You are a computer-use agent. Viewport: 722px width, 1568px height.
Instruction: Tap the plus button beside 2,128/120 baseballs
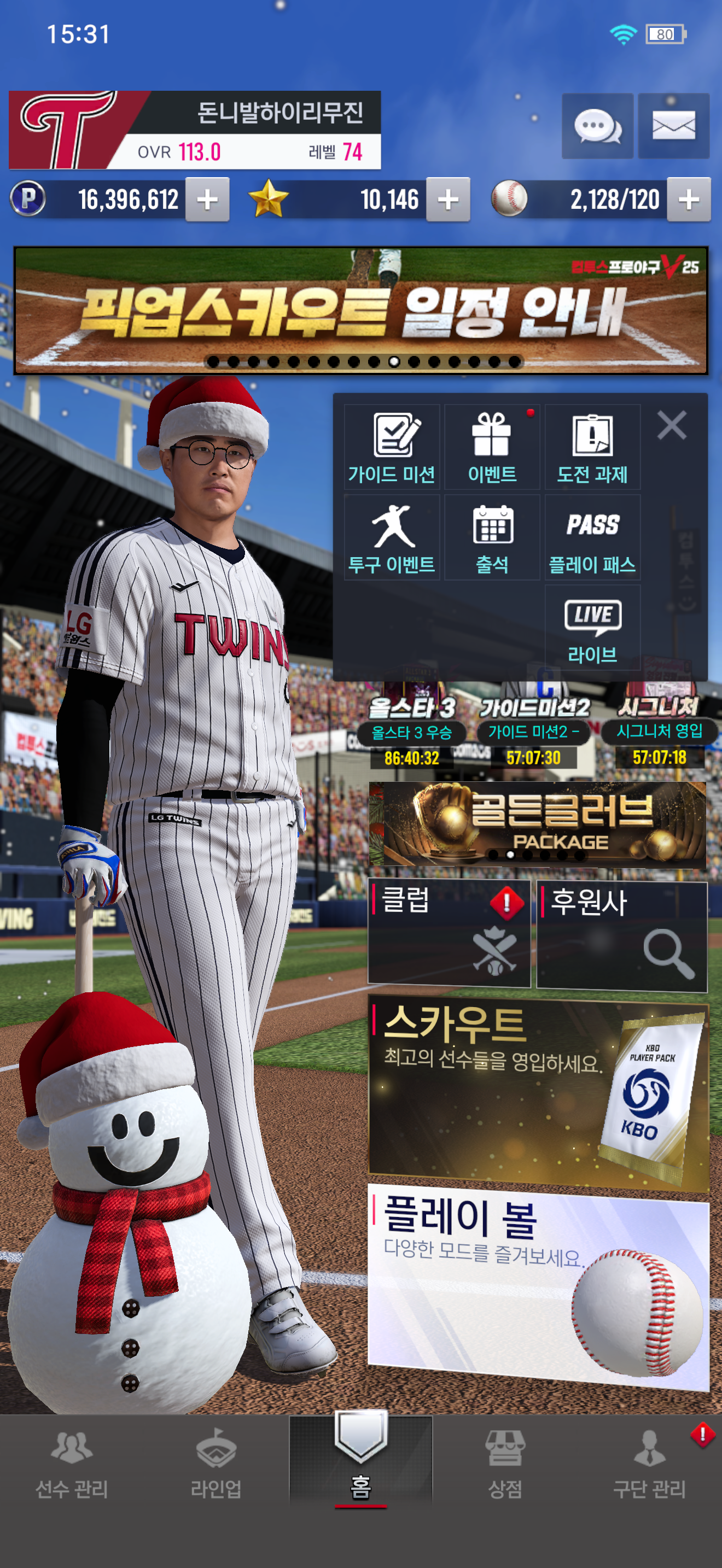tap(689, 200)
